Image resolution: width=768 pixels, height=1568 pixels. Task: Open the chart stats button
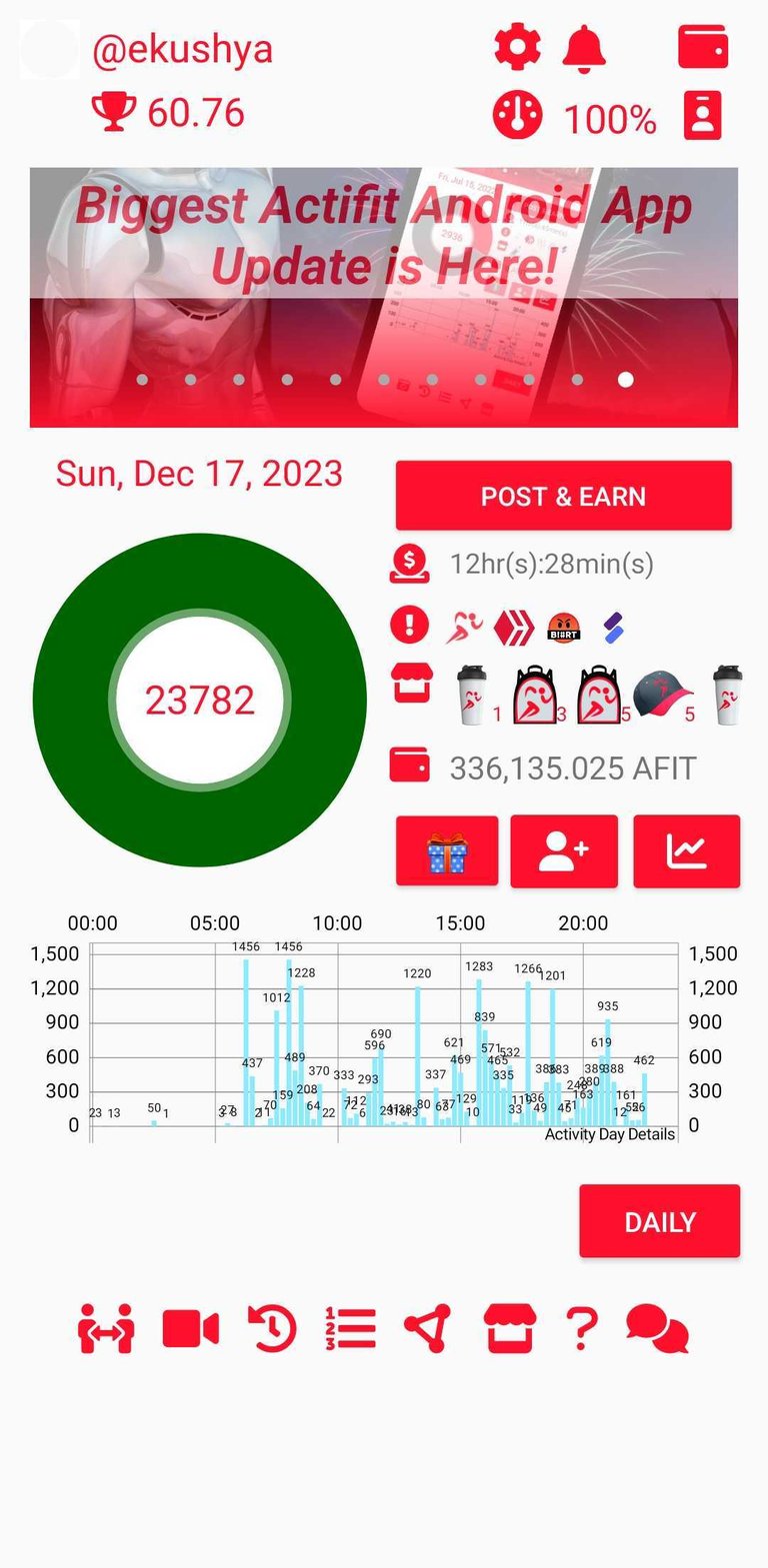coord(687,851)
